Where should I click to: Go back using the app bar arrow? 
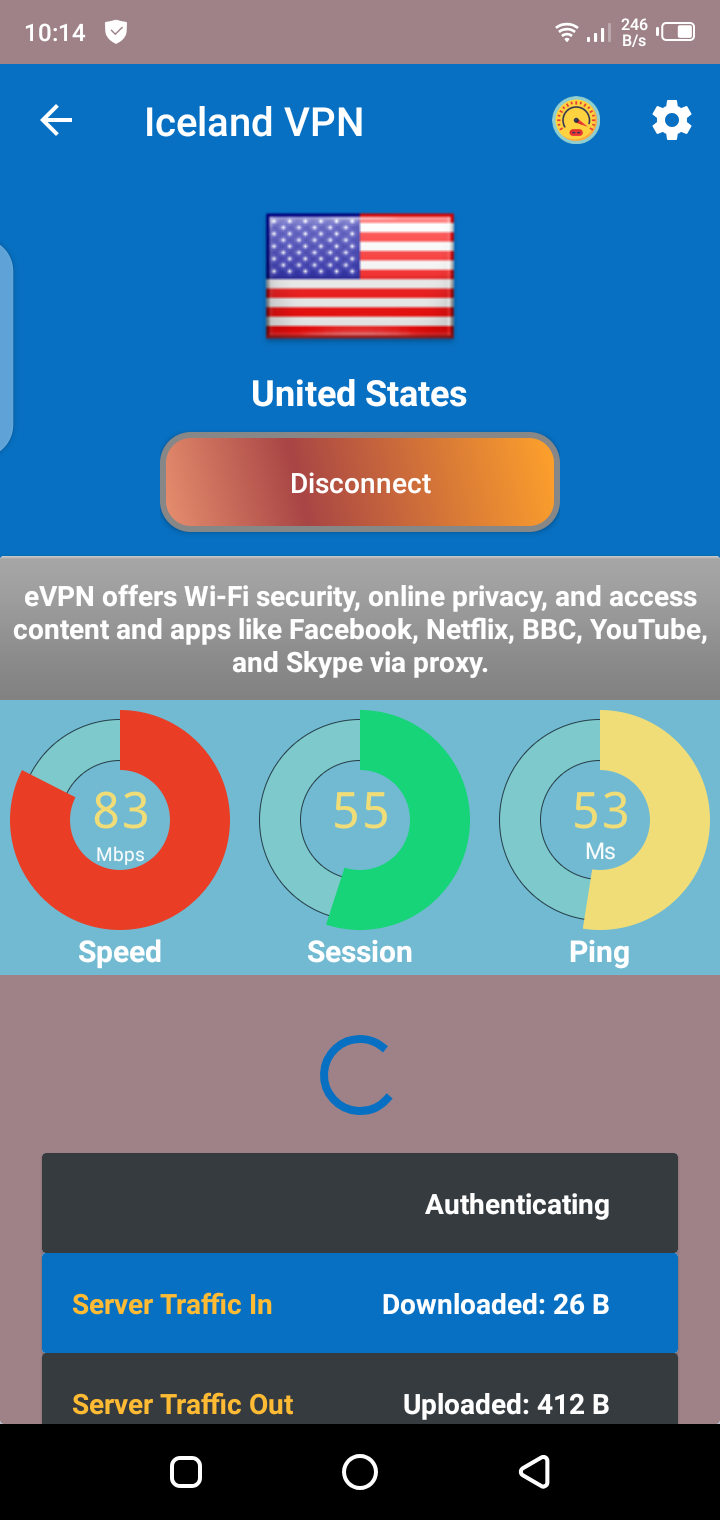[x=56, y=121]
